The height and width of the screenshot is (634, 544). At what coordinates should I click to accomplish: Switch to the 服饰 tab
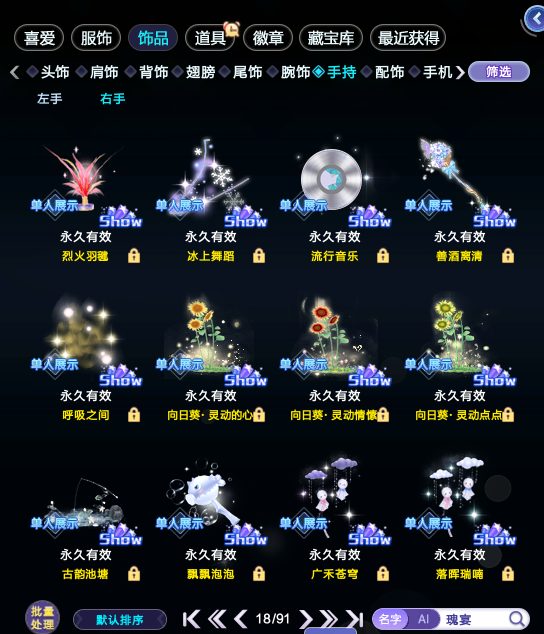(x=96, y=38)
